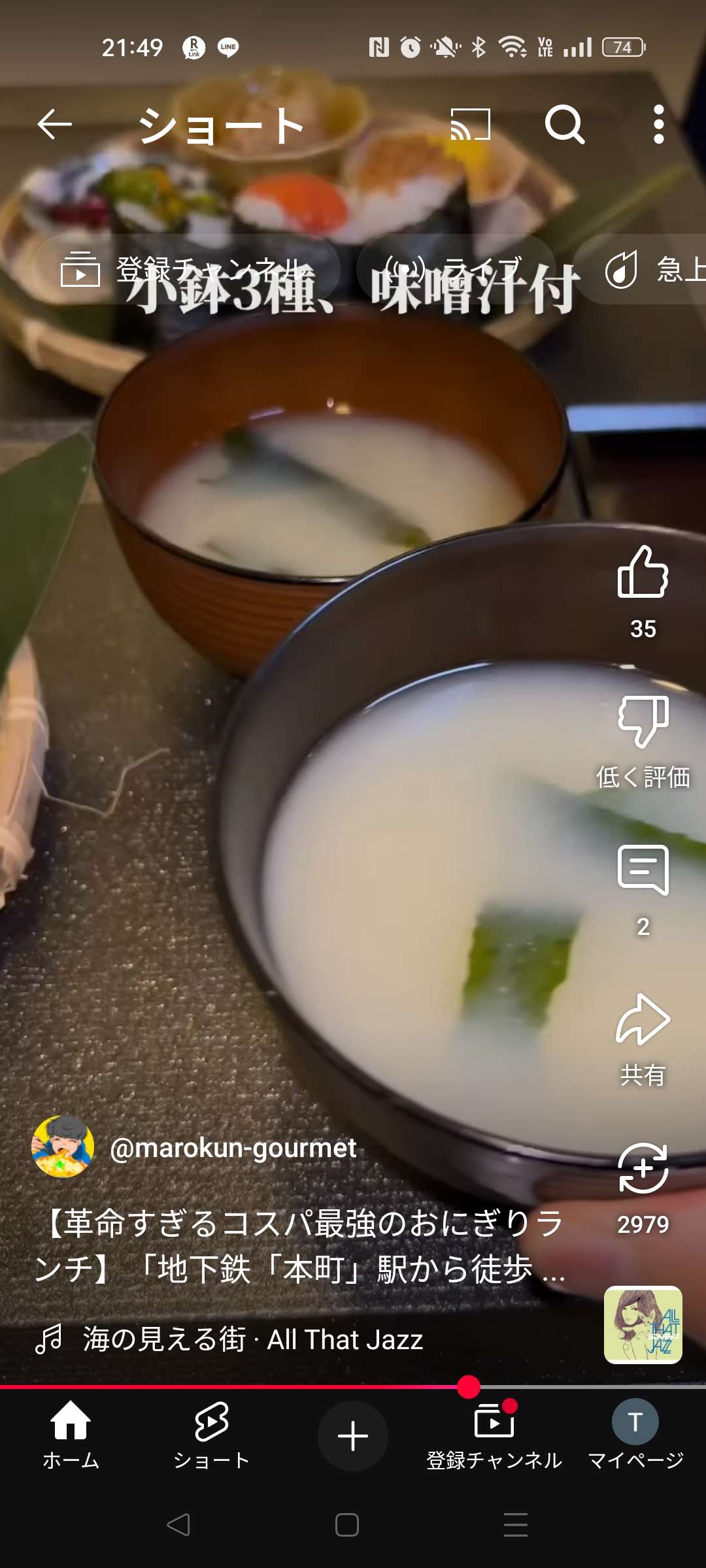Viewport: 706px width, 1568px height.
Task: Dislike the short with 低く評価
Action: point(643,722)
